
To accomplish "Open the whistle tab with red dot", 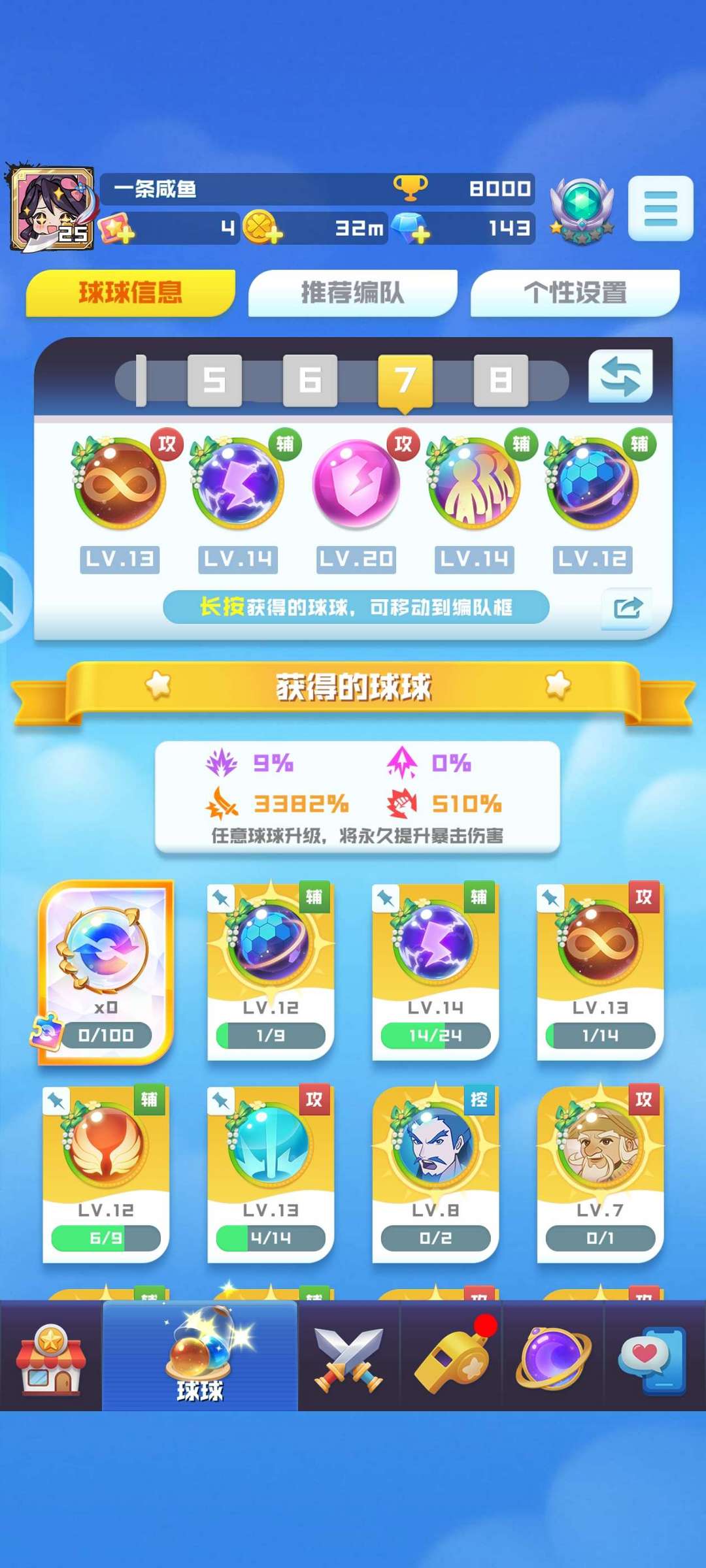I will coord(451,1356).
